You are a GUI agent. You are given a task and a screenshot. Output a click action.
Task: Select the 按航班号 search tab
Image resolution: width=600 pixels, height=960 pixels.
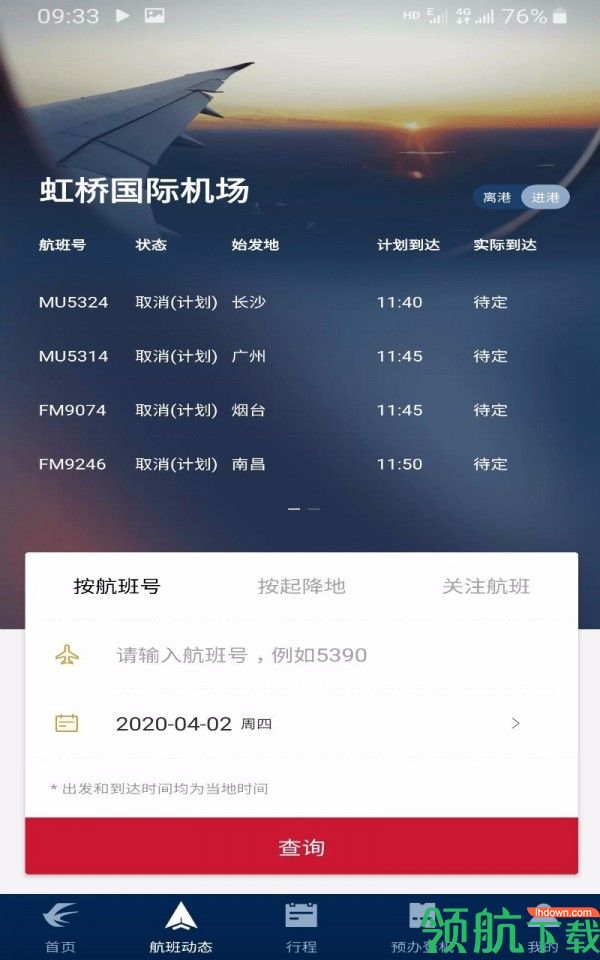(x=117, y=586)
